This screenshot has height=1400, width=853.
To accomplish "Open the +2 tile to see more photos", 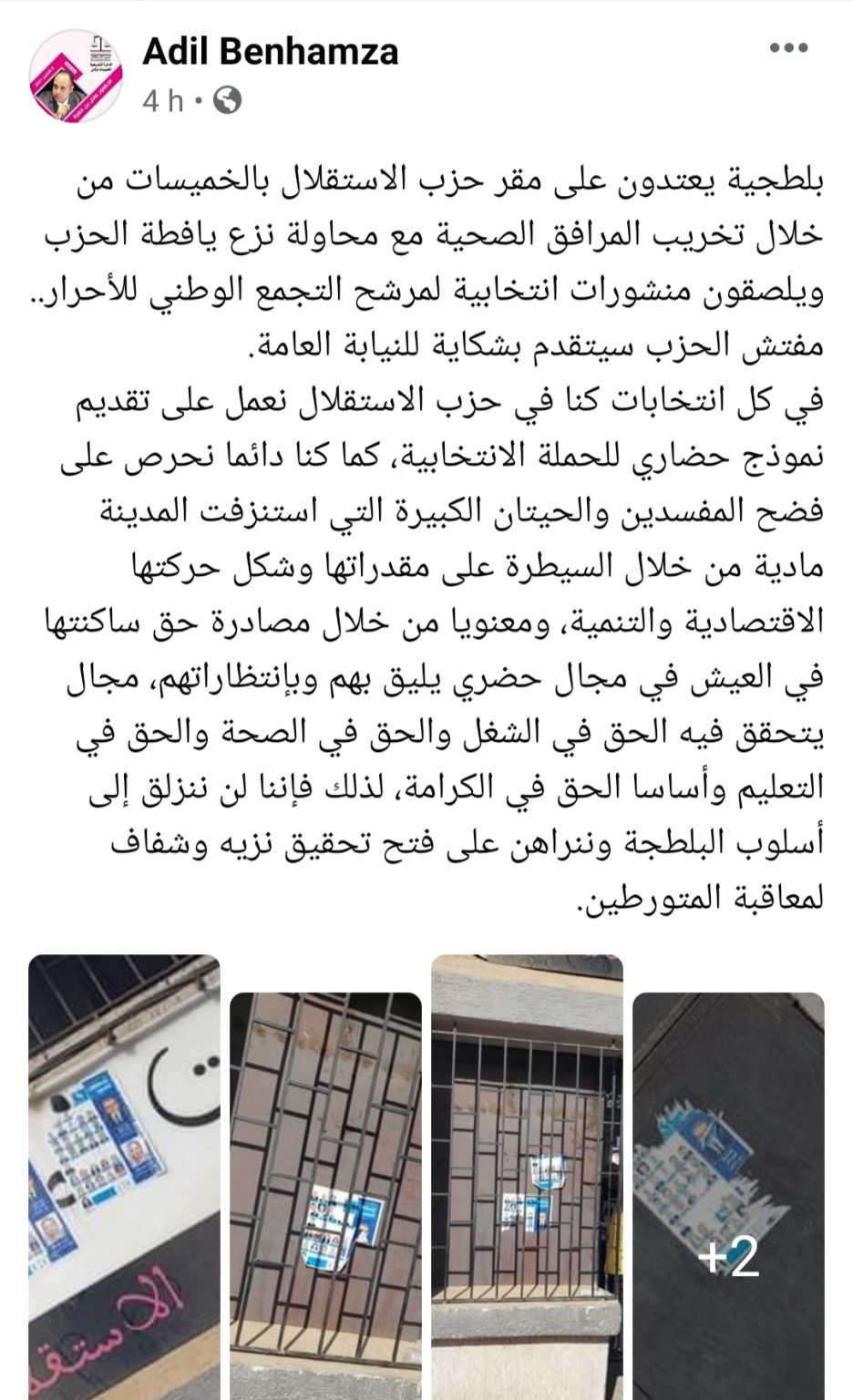I will 728,1196.
